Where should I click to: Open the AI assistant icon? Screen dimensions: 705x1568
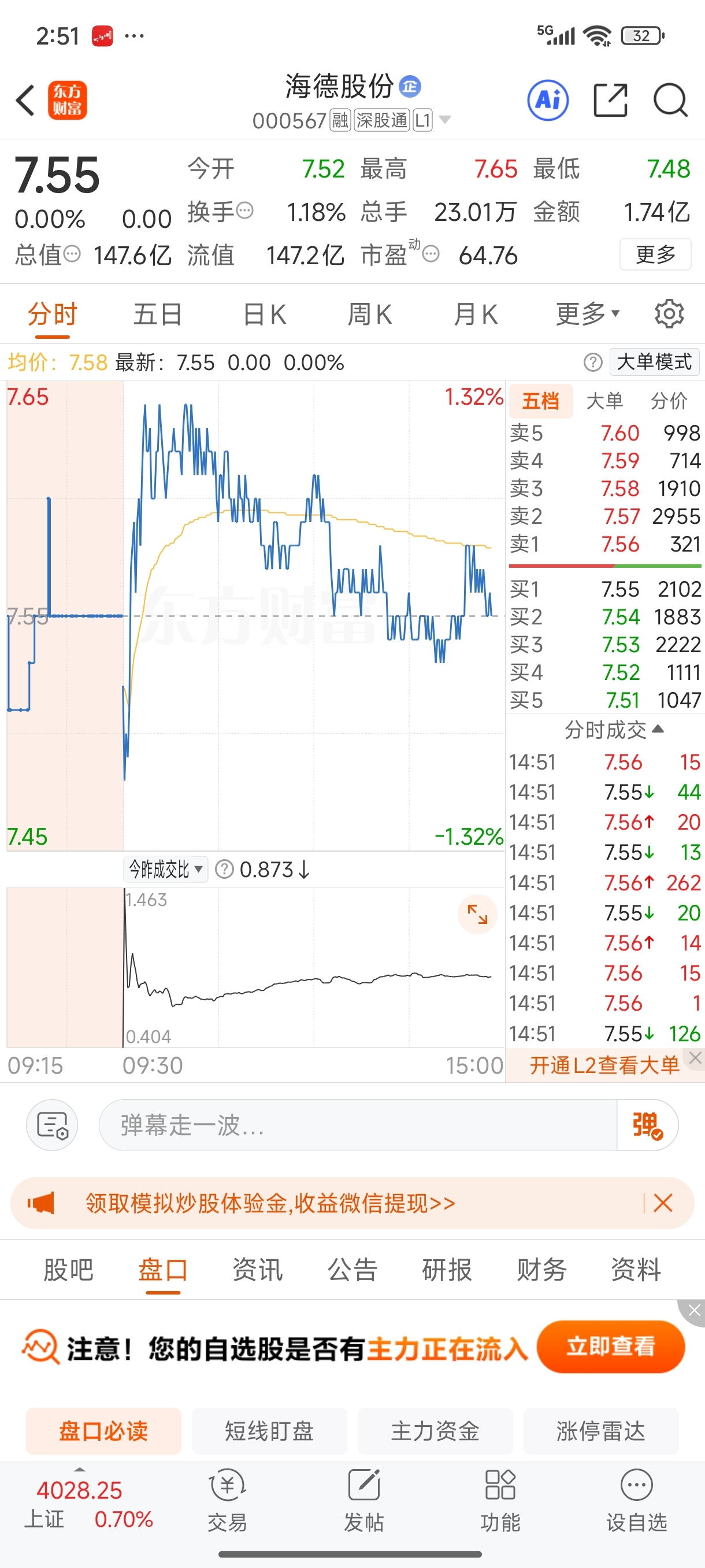coord(547,101)
